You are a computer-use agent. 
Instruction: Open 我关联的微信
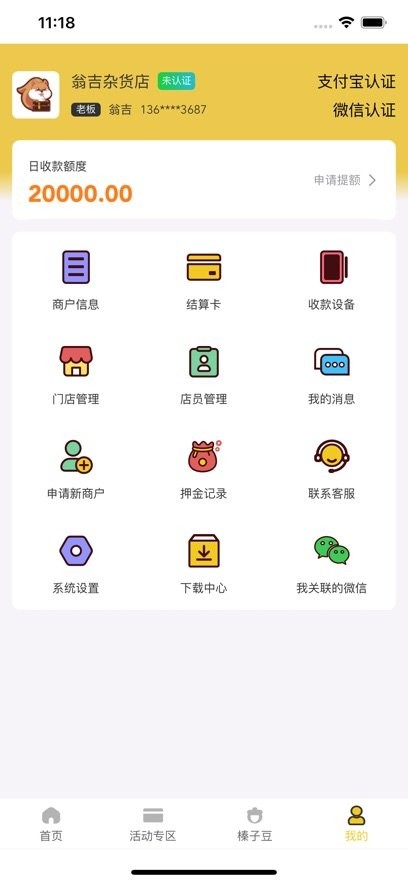point(331,564)
